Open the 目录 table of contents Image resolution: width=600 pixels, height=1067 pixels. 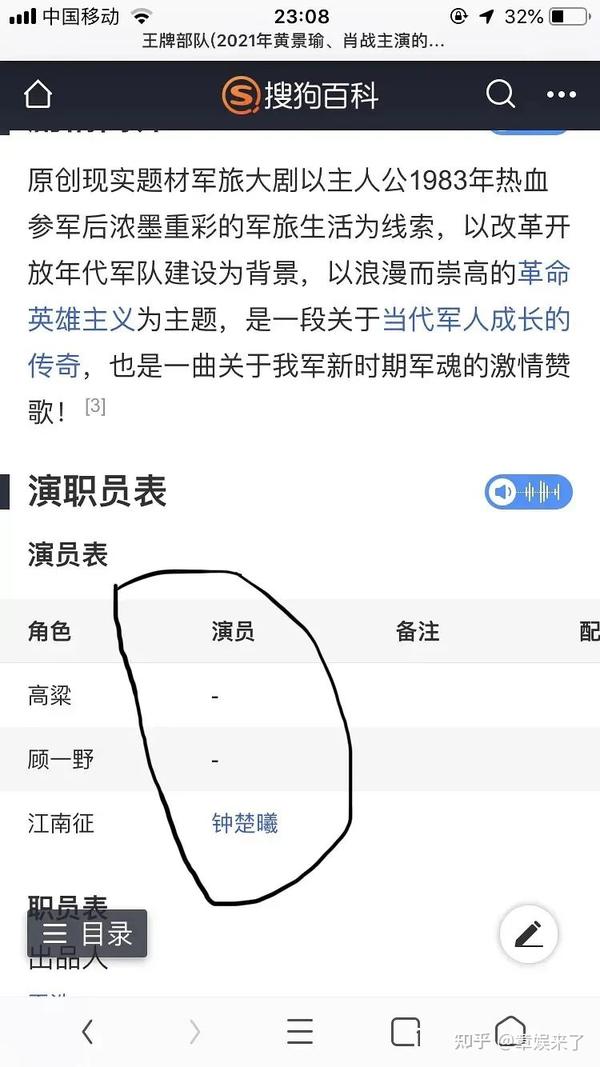pos(87,934)
